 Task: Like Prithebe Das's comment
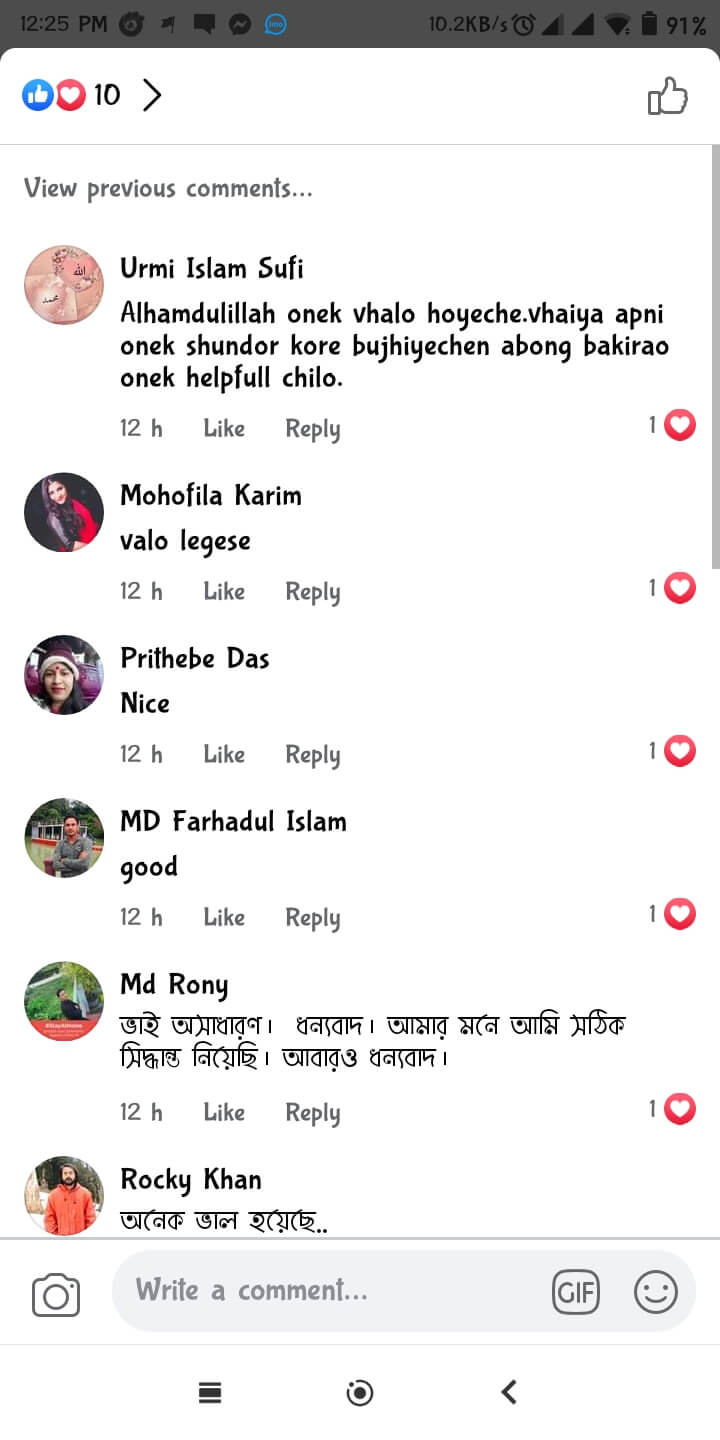(x=224, y=754)
